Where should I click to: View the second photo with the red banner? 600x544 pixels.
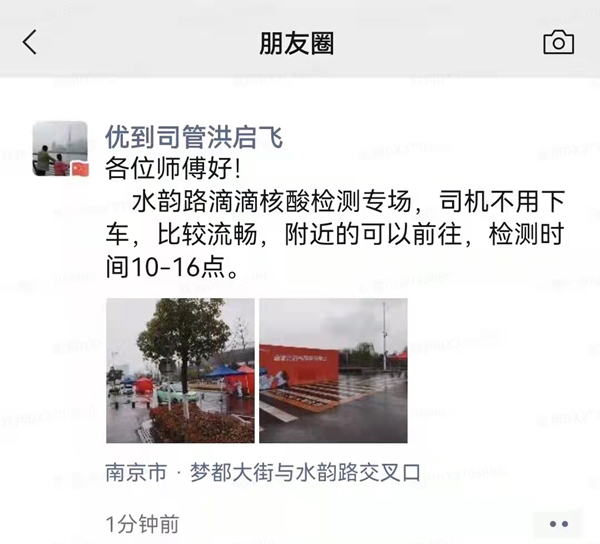pyautogui.click(x=333, y=370)
